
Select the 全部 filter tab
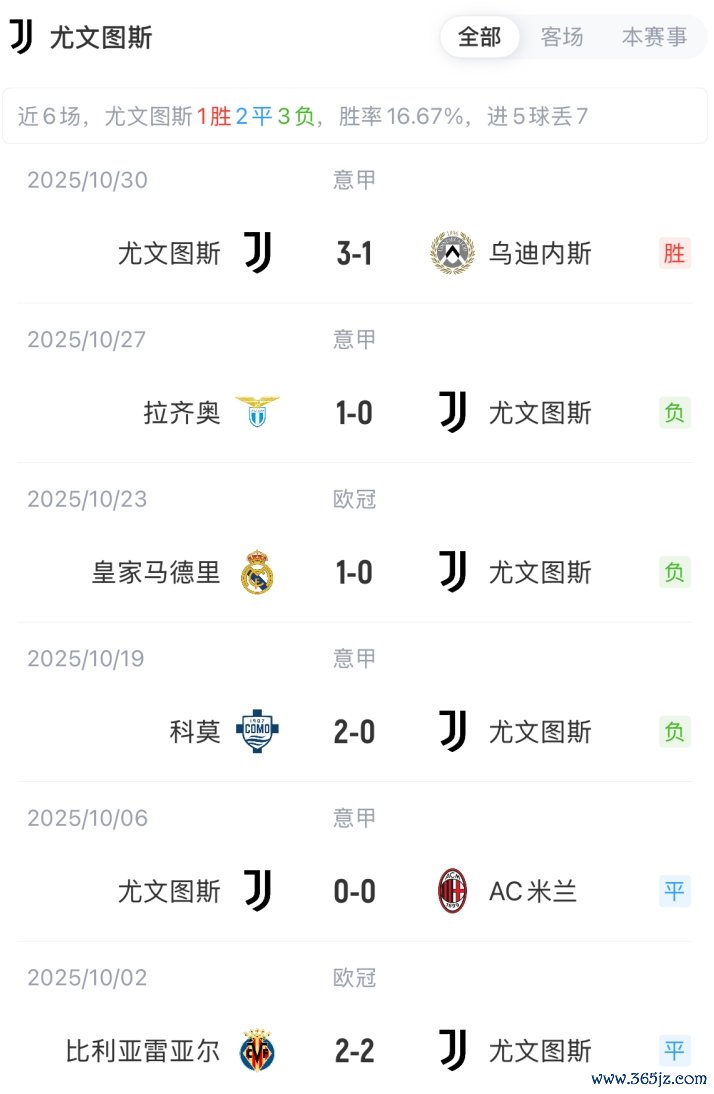click(x=480, y=38)
